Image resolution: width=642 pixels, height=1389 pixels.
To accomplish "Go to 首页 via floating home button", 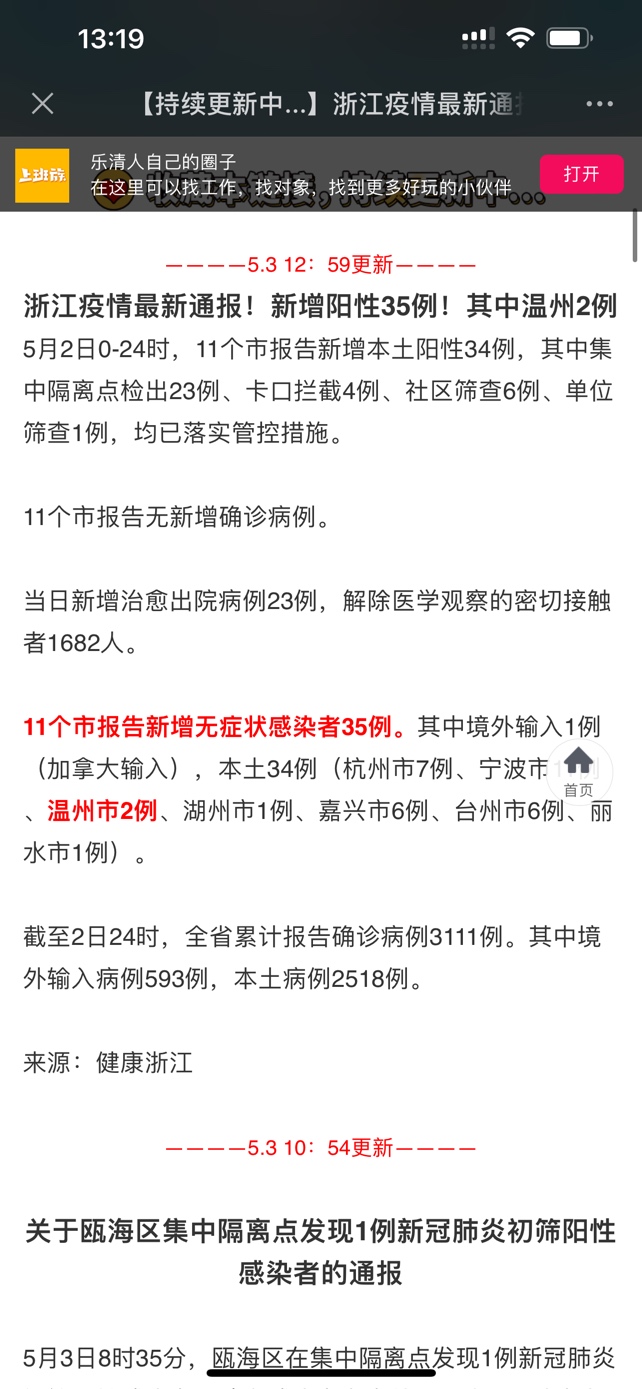I will coord(579,771).
